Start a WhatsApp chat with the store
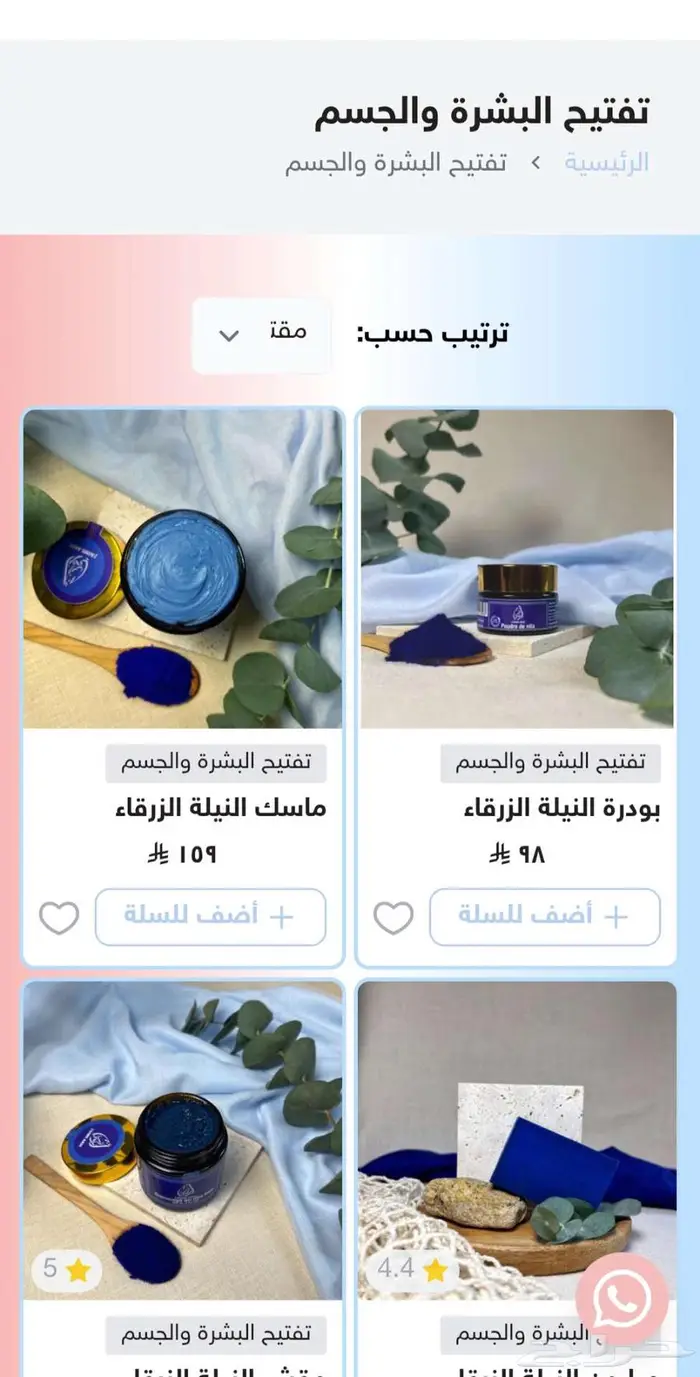The width and height of the screenshot is (700, 1377). 622,1299
